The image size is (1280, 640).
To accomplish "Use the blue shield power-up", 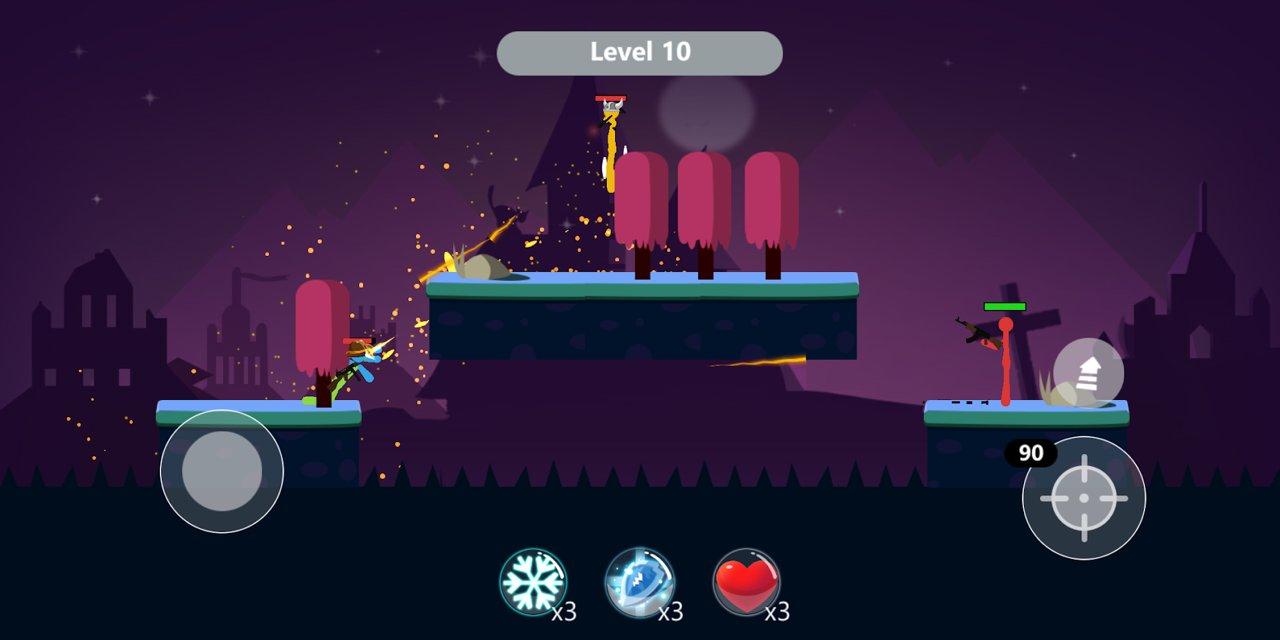I will click(x=640, y=581).
